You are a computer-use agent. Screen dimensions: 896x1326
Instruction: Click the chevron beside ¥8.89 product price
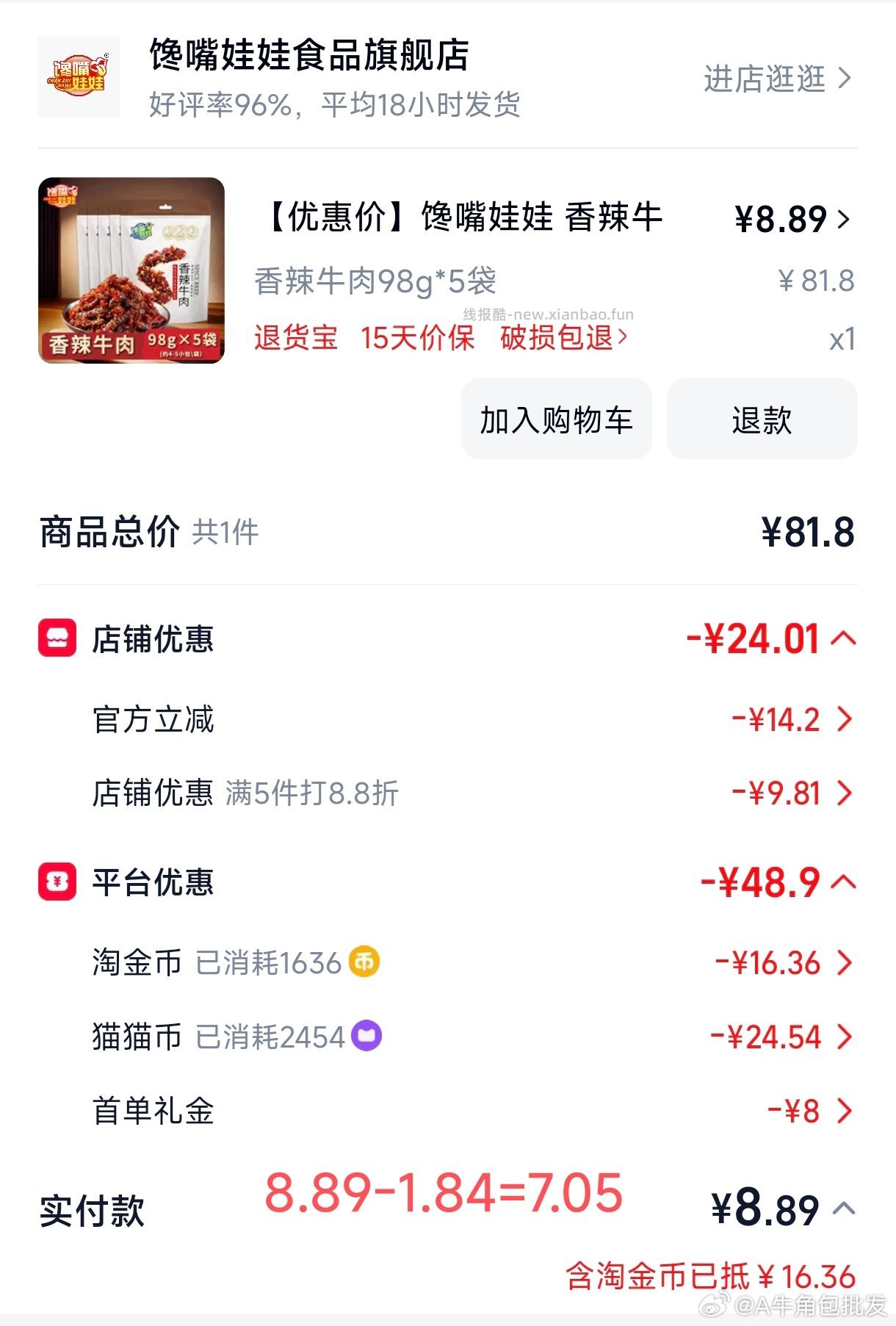[x=845, y=220]
